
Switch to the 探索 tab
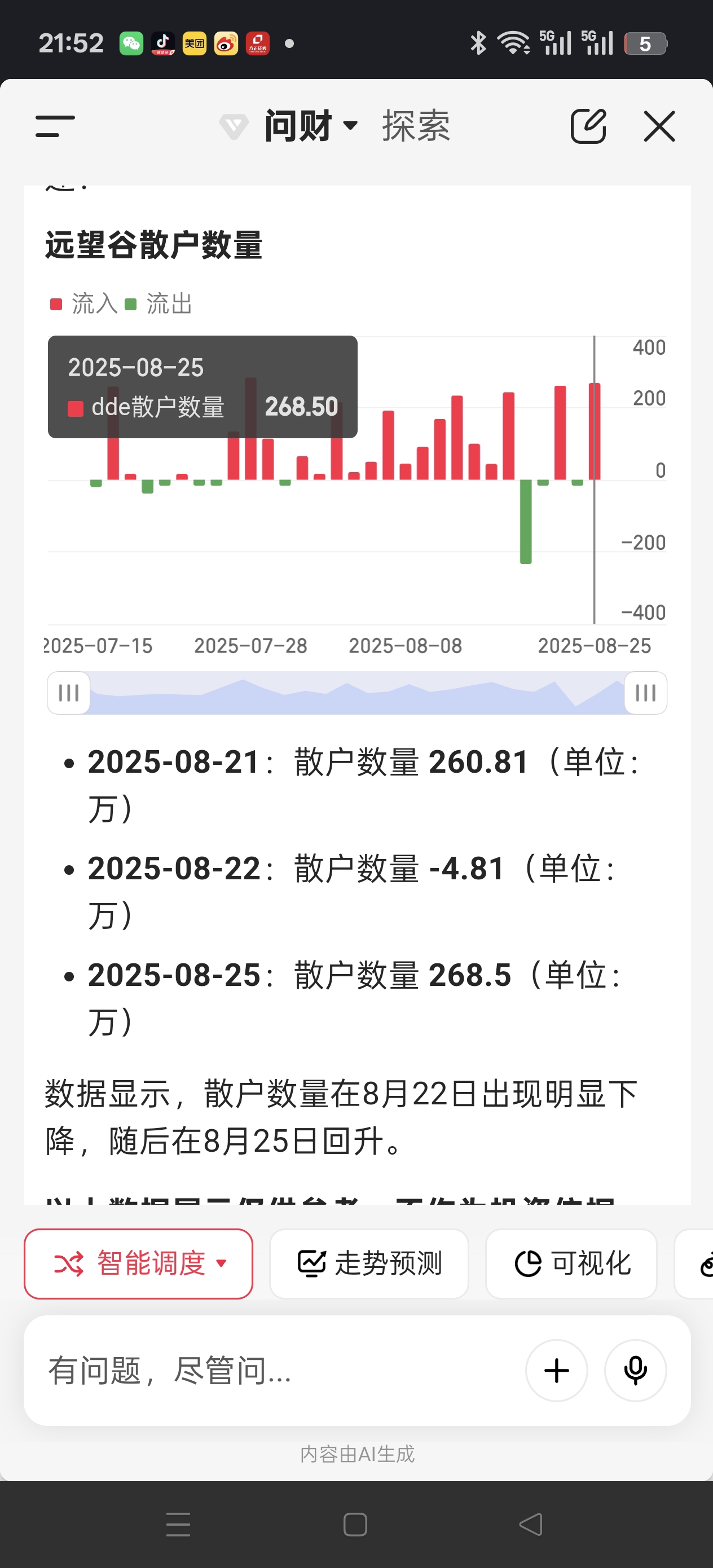tap(416, 126)
